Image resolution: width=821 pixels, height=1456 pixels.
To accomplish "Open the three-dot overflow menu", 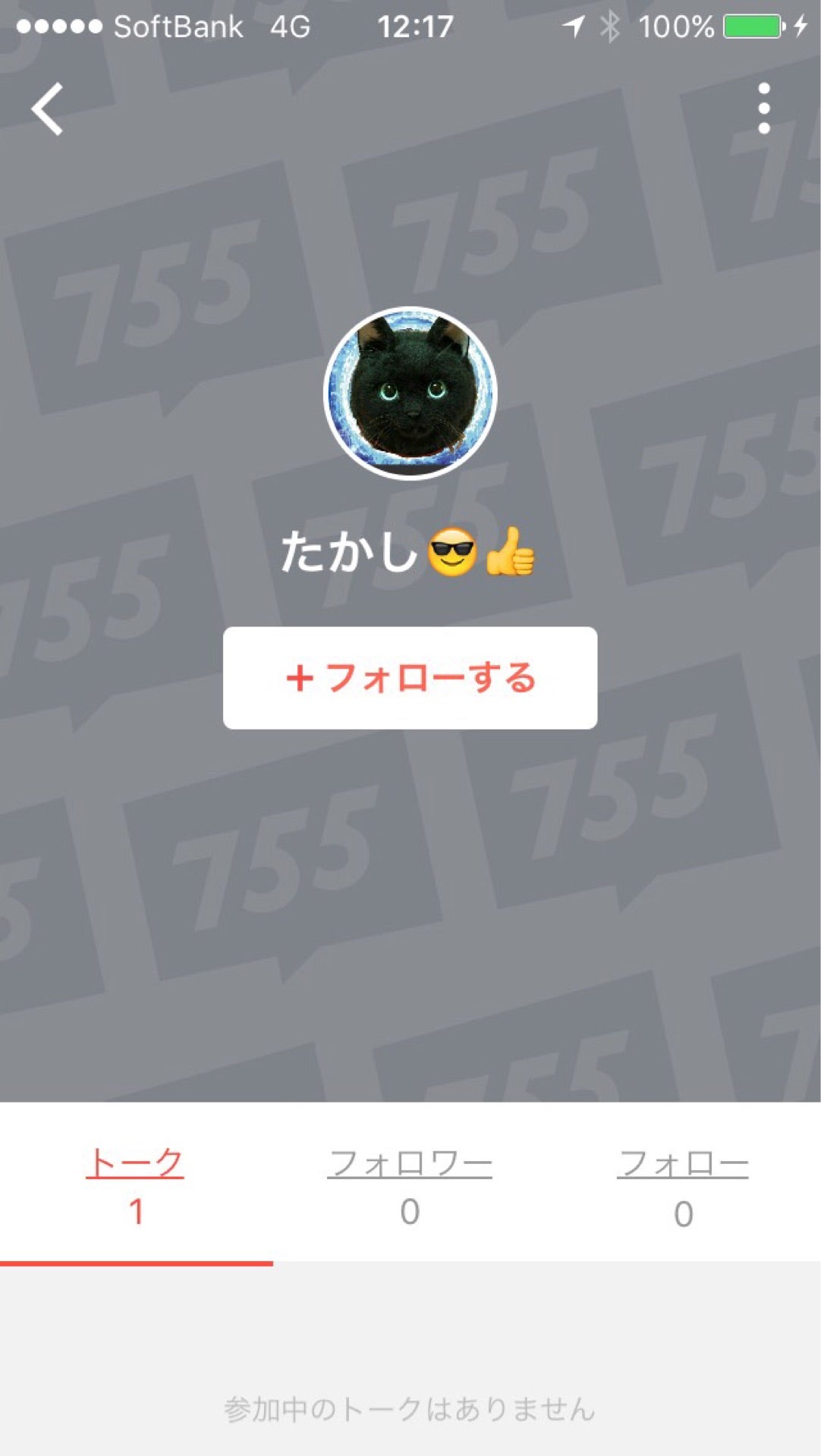I will click(764, 108).
